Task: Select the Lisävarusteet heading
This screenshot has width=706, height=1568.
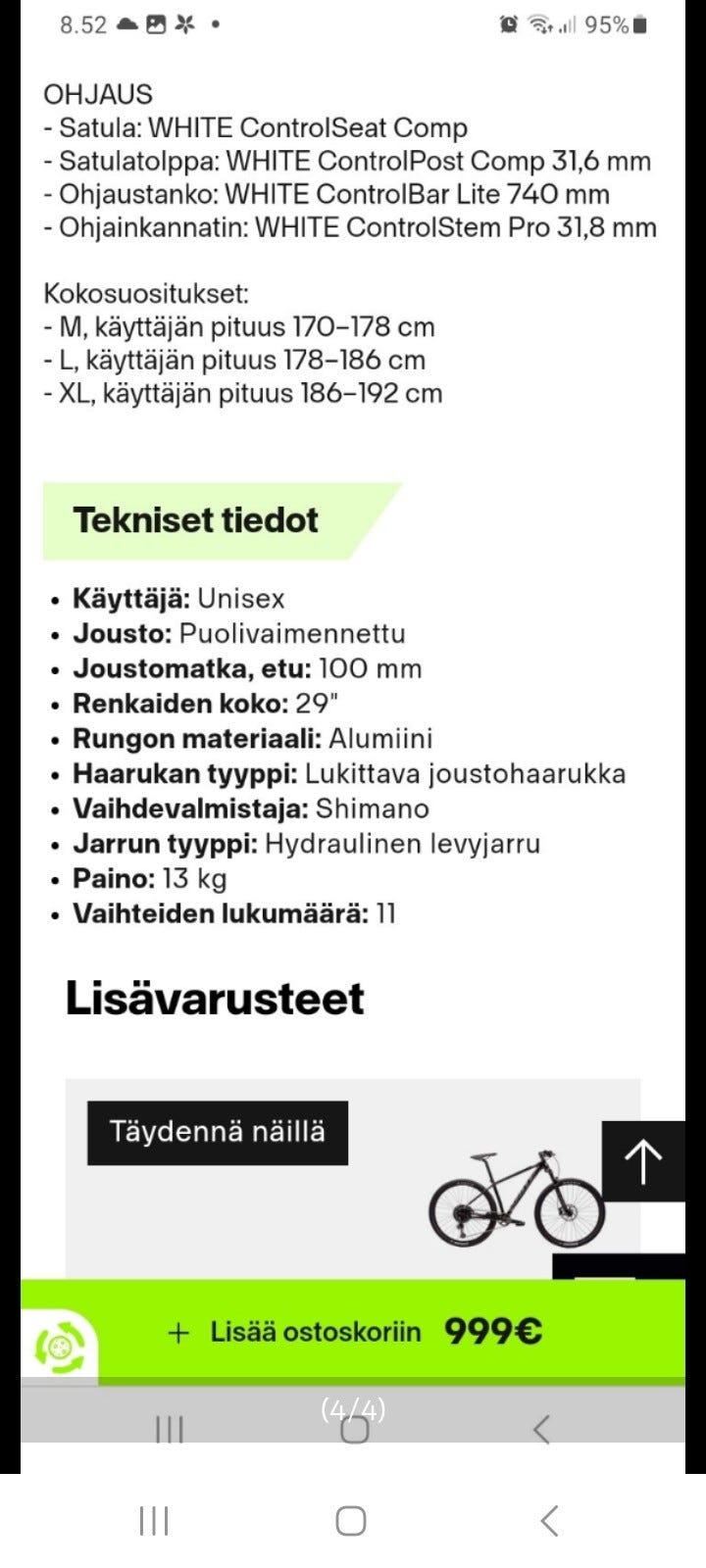Action: pos(215,998)
